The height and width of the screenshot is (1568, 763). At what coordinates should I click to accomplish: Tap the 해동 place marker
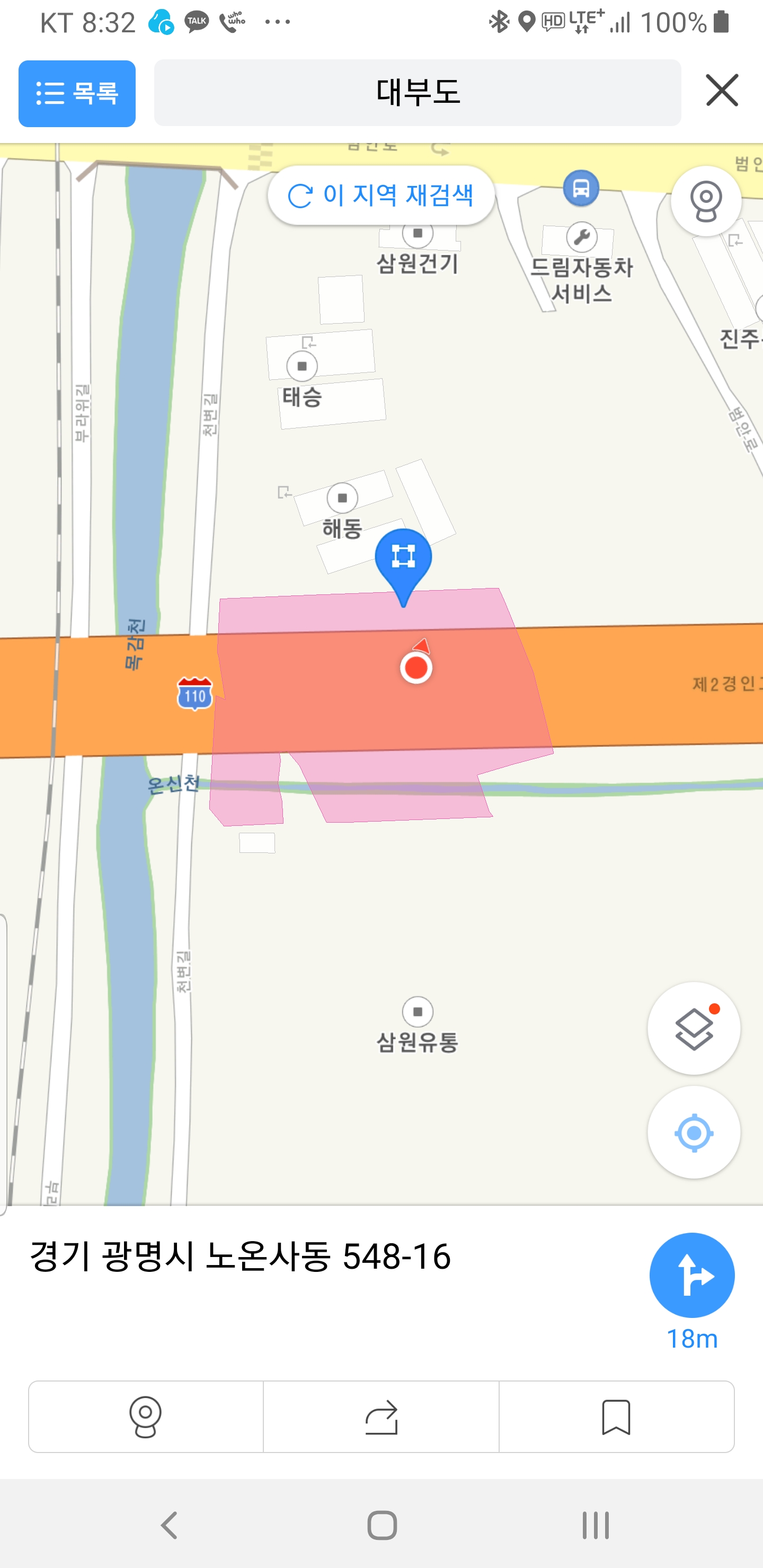[342, 498]
